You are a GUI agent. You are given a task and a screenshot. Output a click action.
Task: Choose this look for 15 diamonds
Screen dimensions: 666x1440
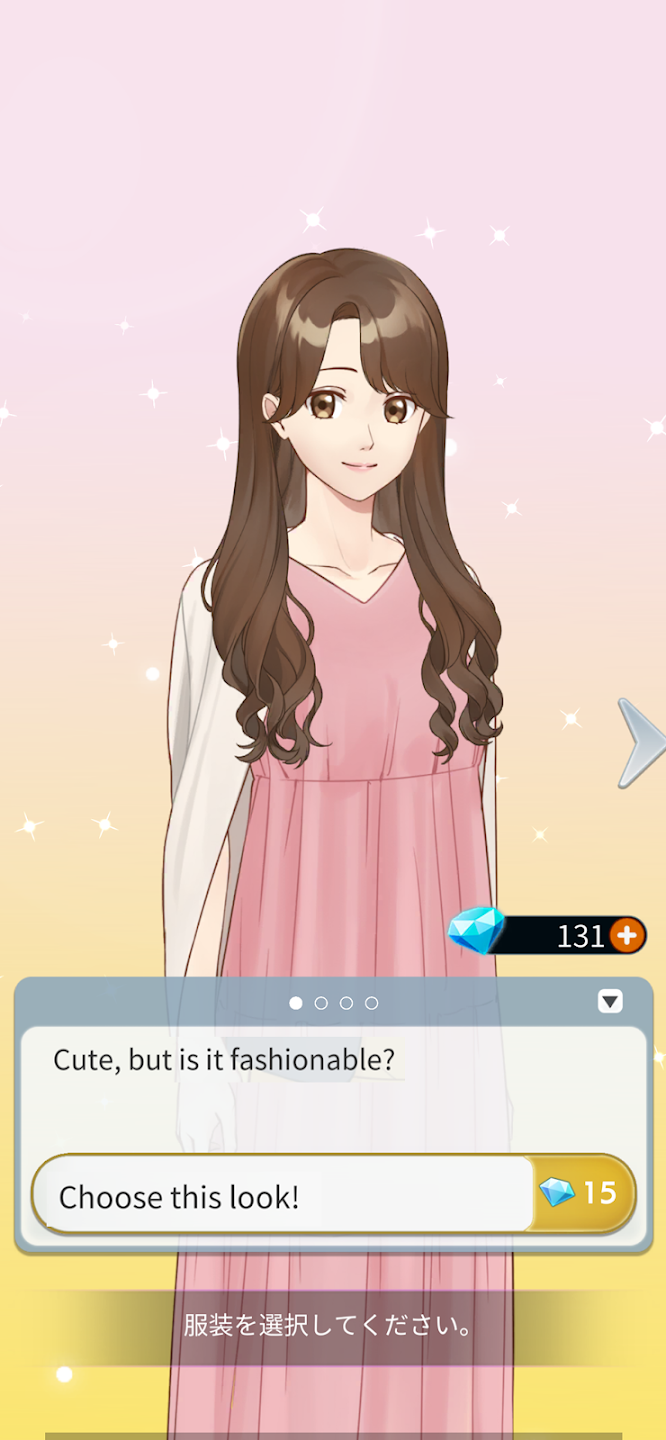click(333, 1194)
